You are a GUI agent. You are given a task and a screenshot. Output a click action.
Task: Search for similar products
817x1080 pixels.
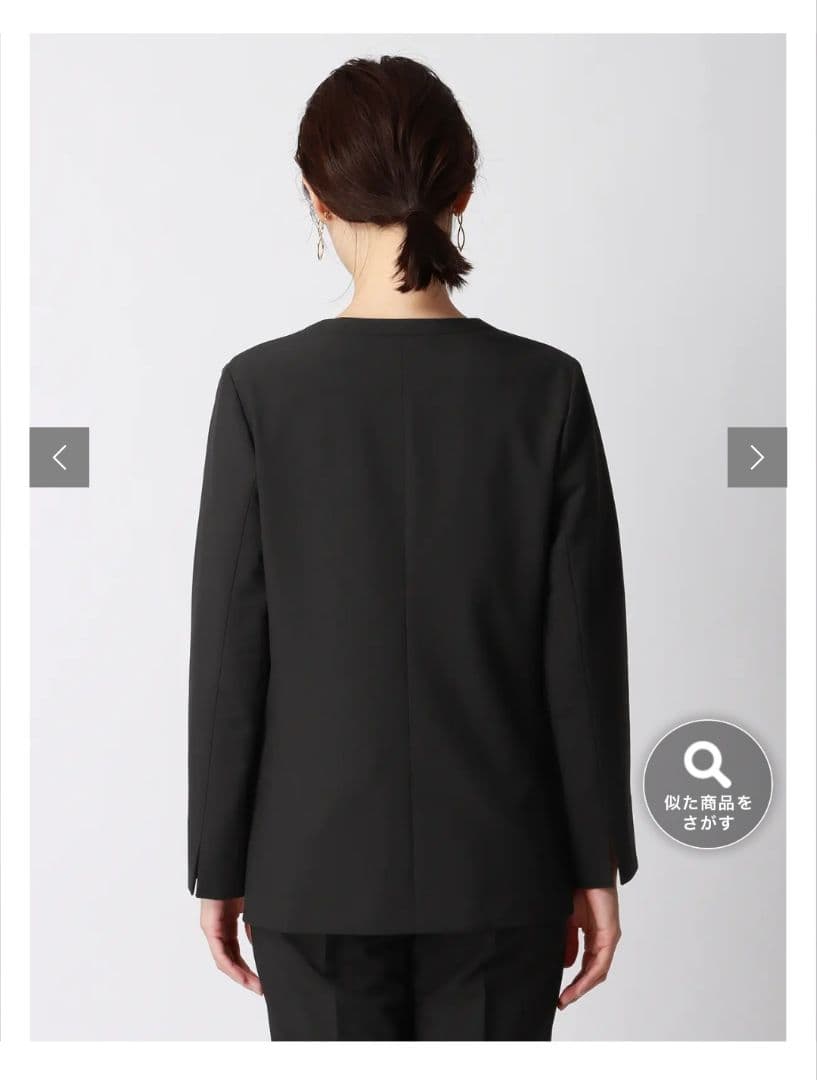[707, 784]
